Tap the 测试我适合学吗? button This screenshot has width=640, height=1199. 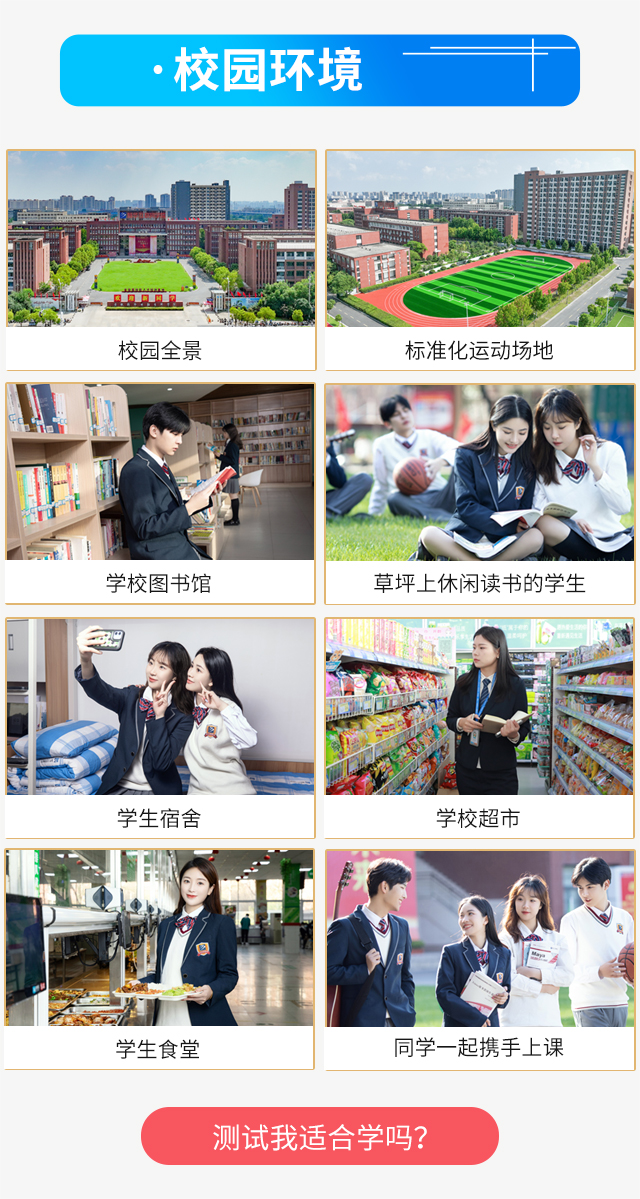(x=320, y=1136)
